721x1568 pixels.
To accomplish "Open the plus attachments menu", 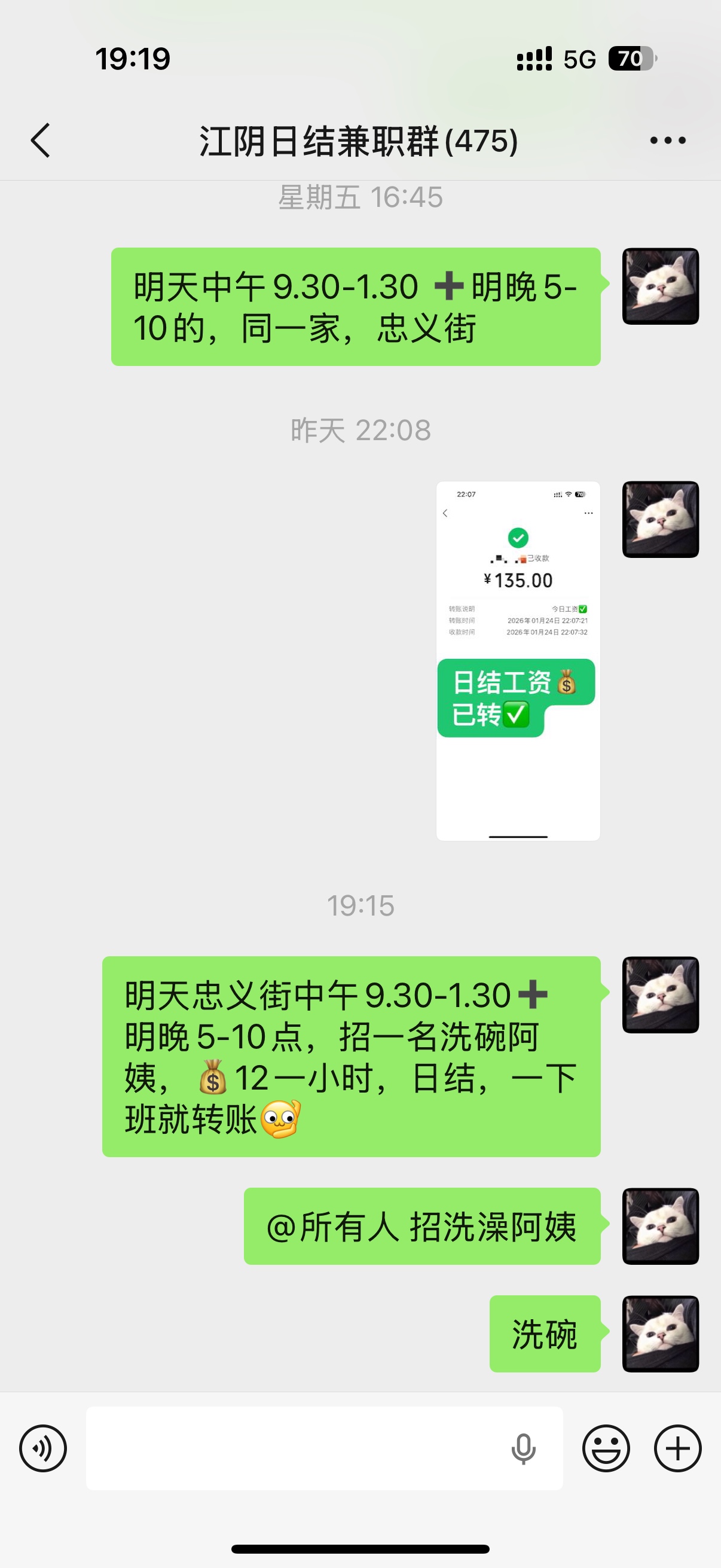I will 677,1448.
